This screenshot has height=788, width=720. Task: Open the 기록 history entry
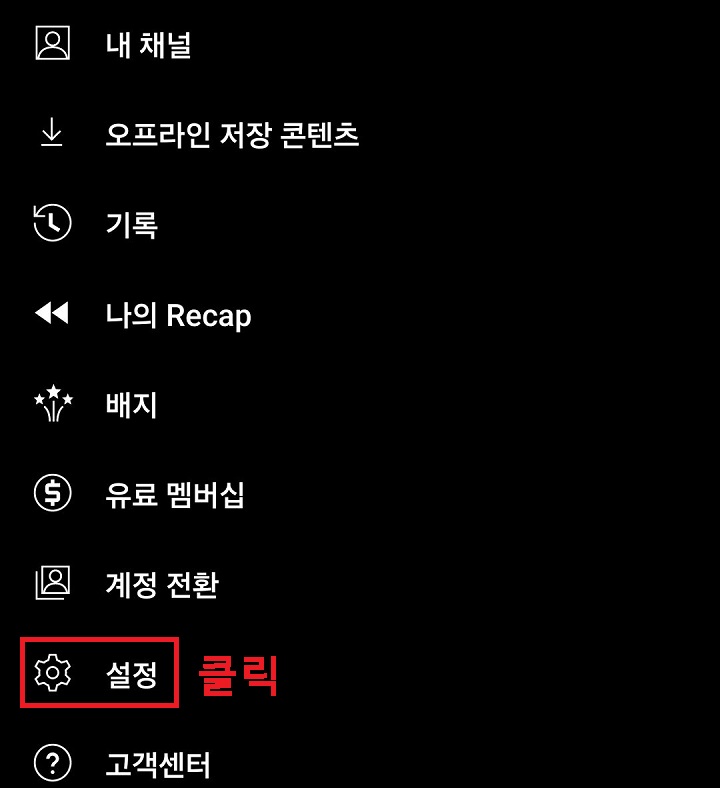click(x=130, y=224)
